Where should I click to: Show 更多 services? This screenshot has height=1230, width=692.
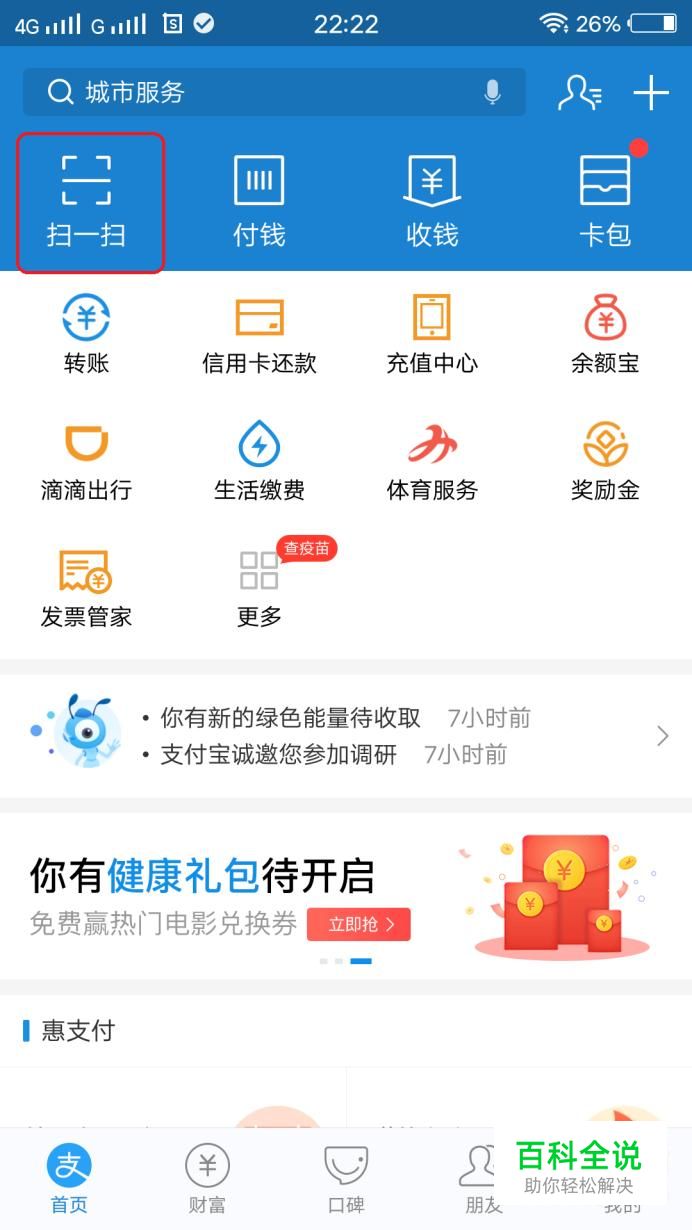(259, 588)
